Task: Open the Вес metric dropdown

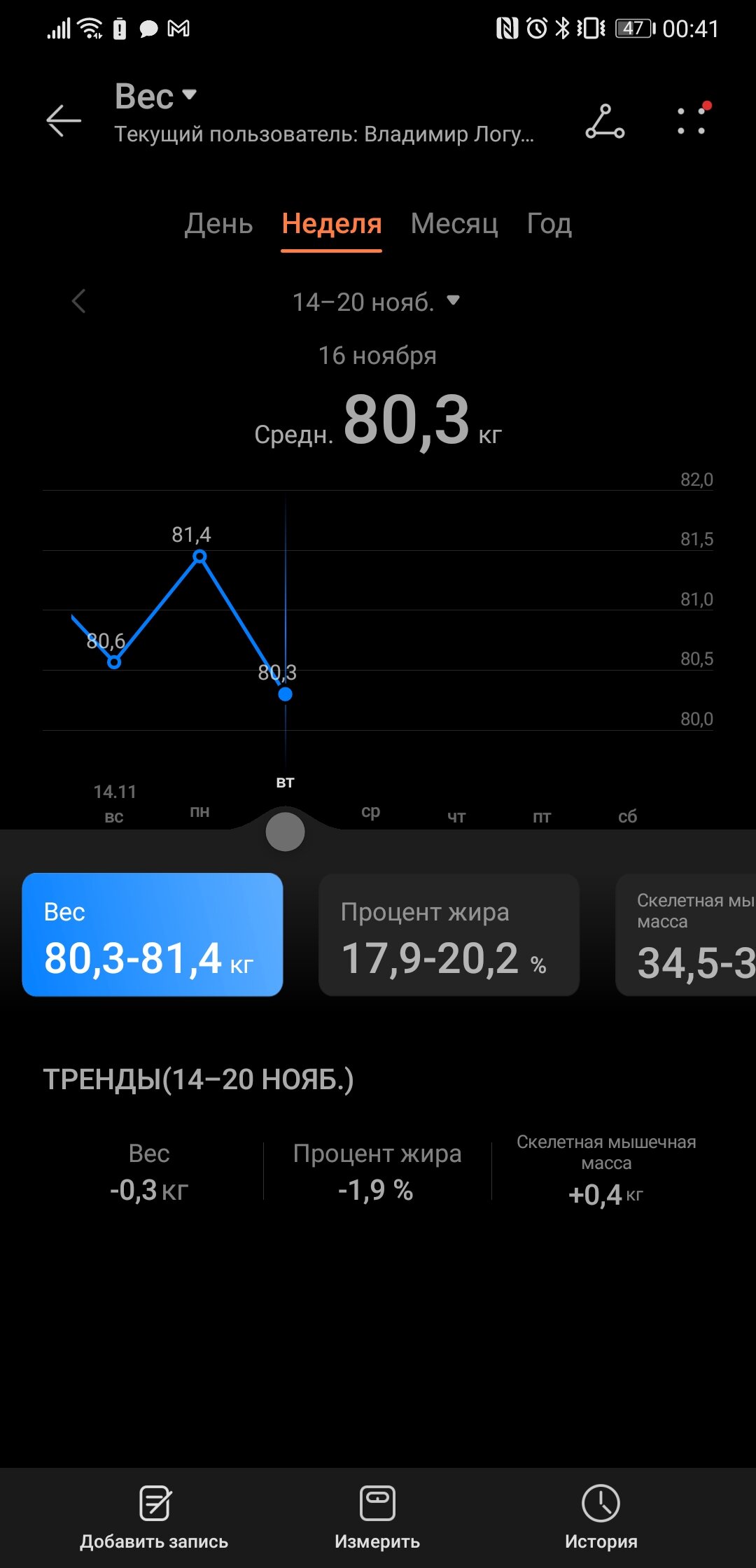Action: point(155,96)
